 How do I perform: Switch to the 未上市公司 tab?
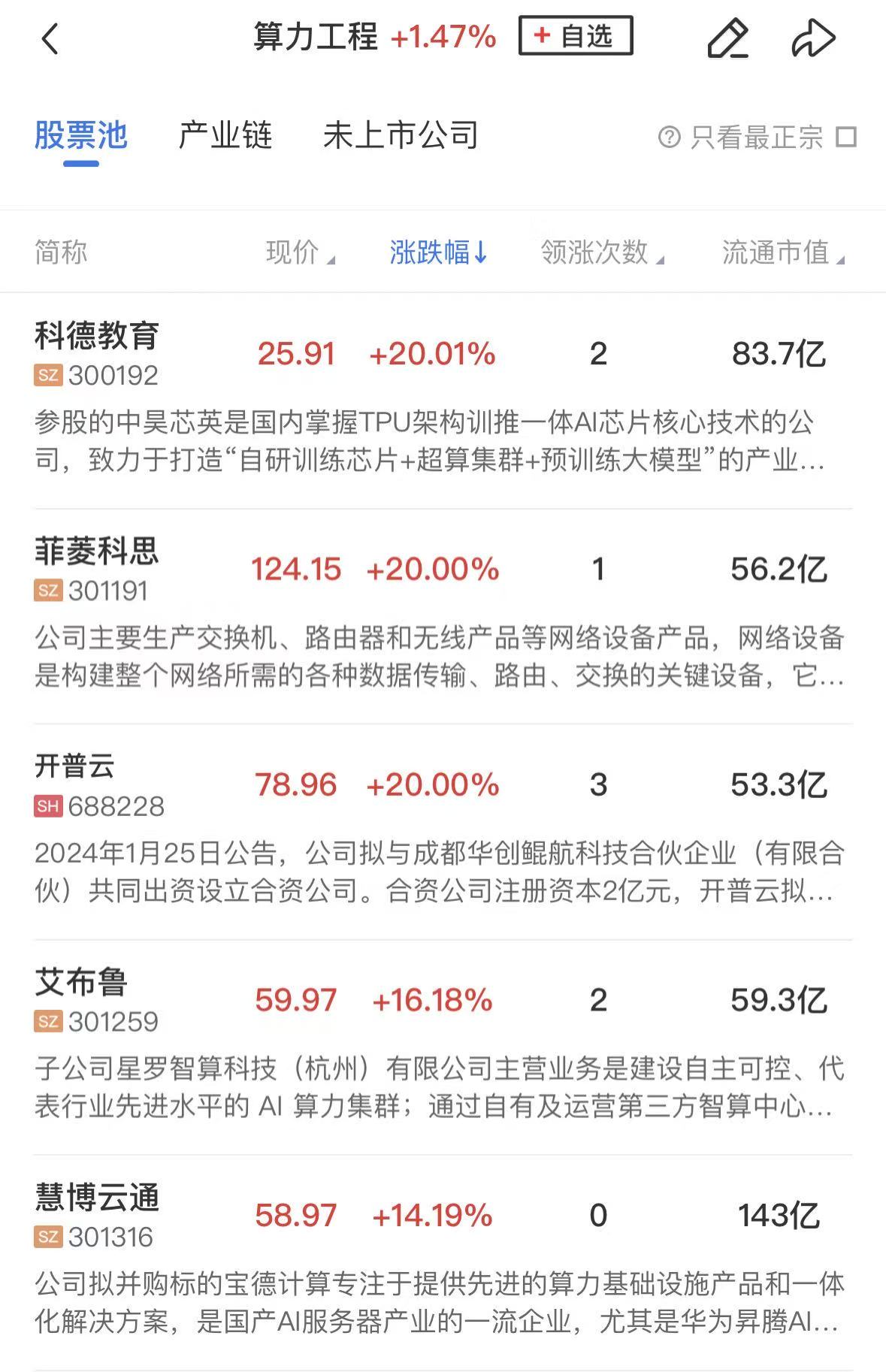pos(400,136)
